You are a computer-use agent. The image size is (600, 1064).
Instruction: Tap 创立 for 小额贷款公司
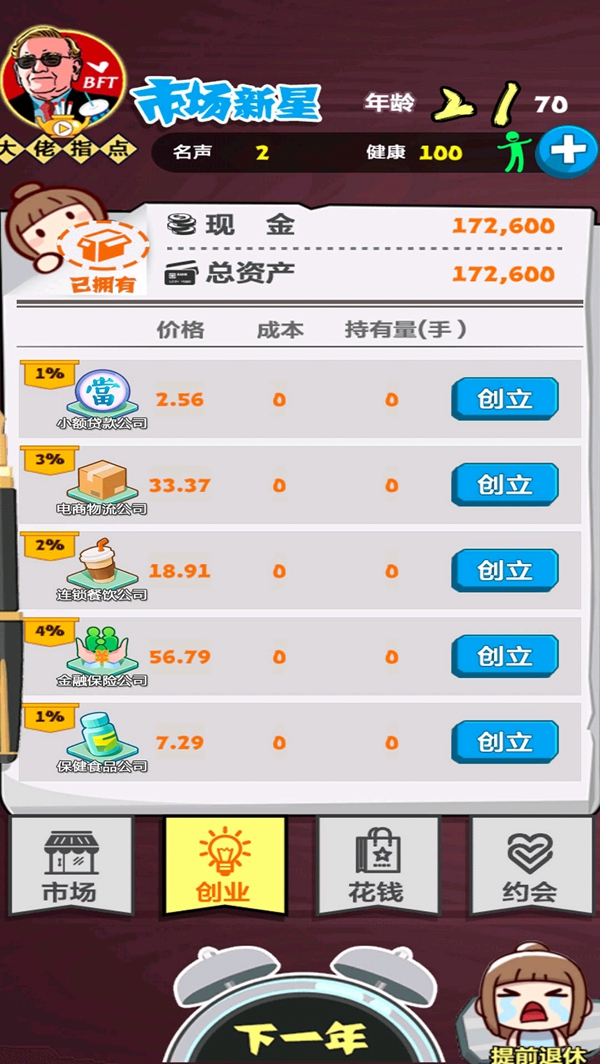point(504,399)
